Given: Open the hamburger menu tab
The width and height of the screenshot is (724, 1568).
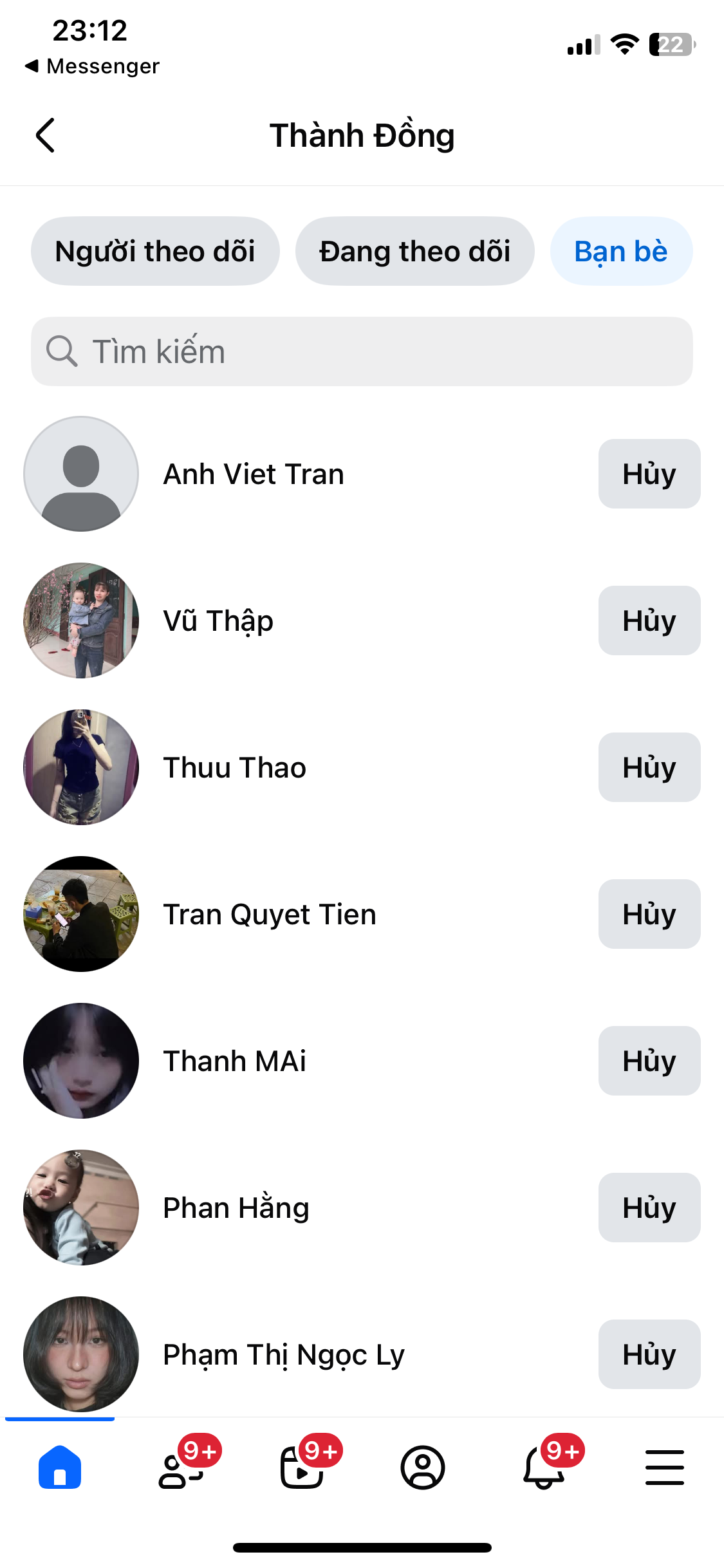Looking at the screenshot, I should [664, 1468].
